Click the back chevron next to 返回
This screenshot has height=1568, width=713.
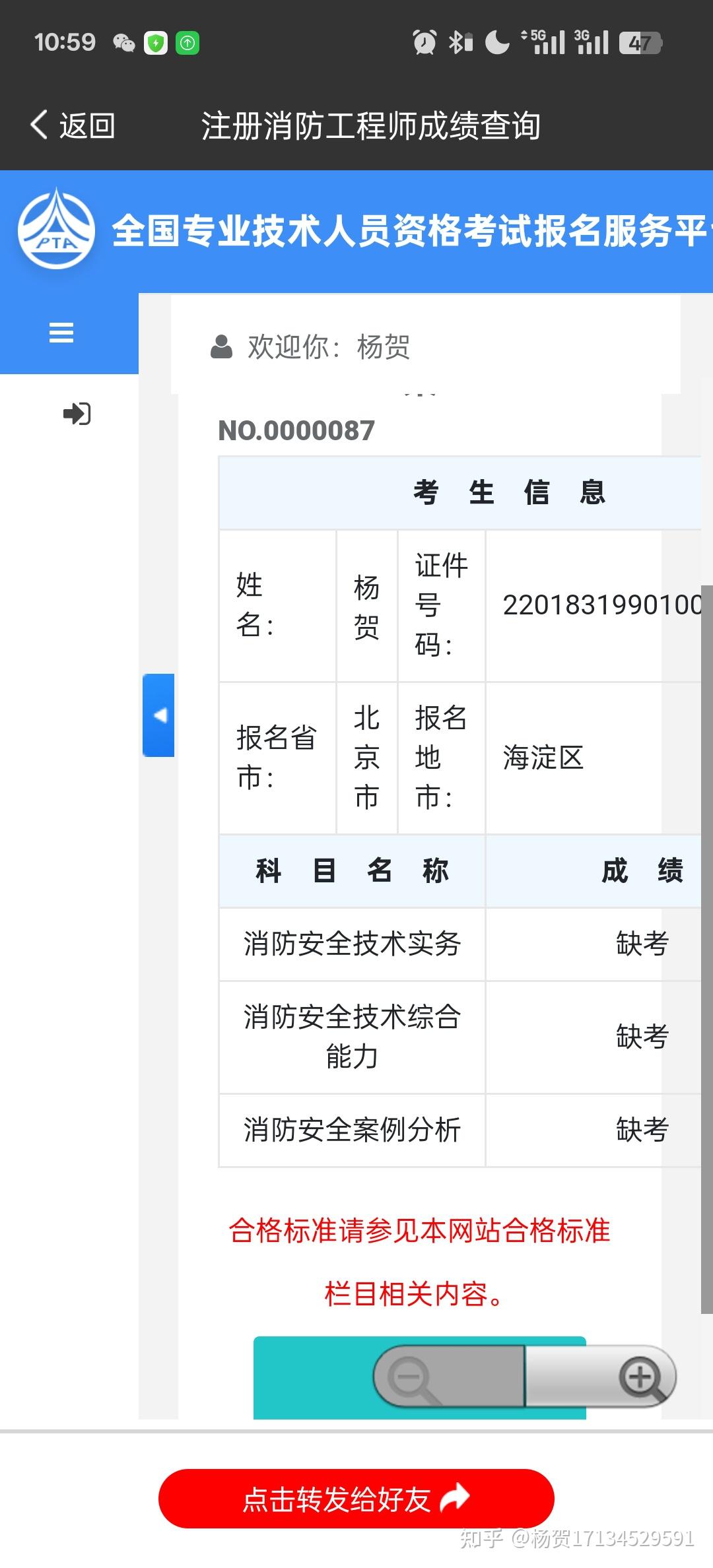(38, 124)
